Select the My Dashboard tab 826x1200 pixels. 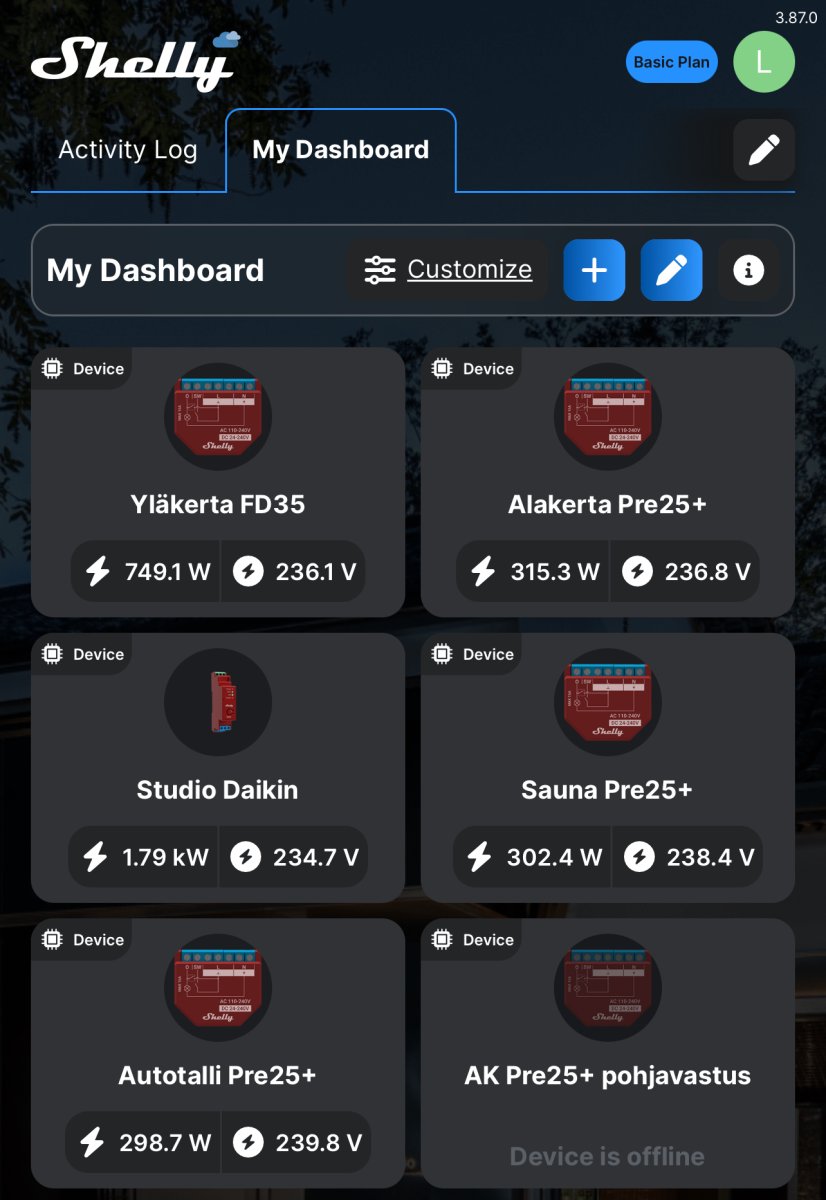(340, 150)
